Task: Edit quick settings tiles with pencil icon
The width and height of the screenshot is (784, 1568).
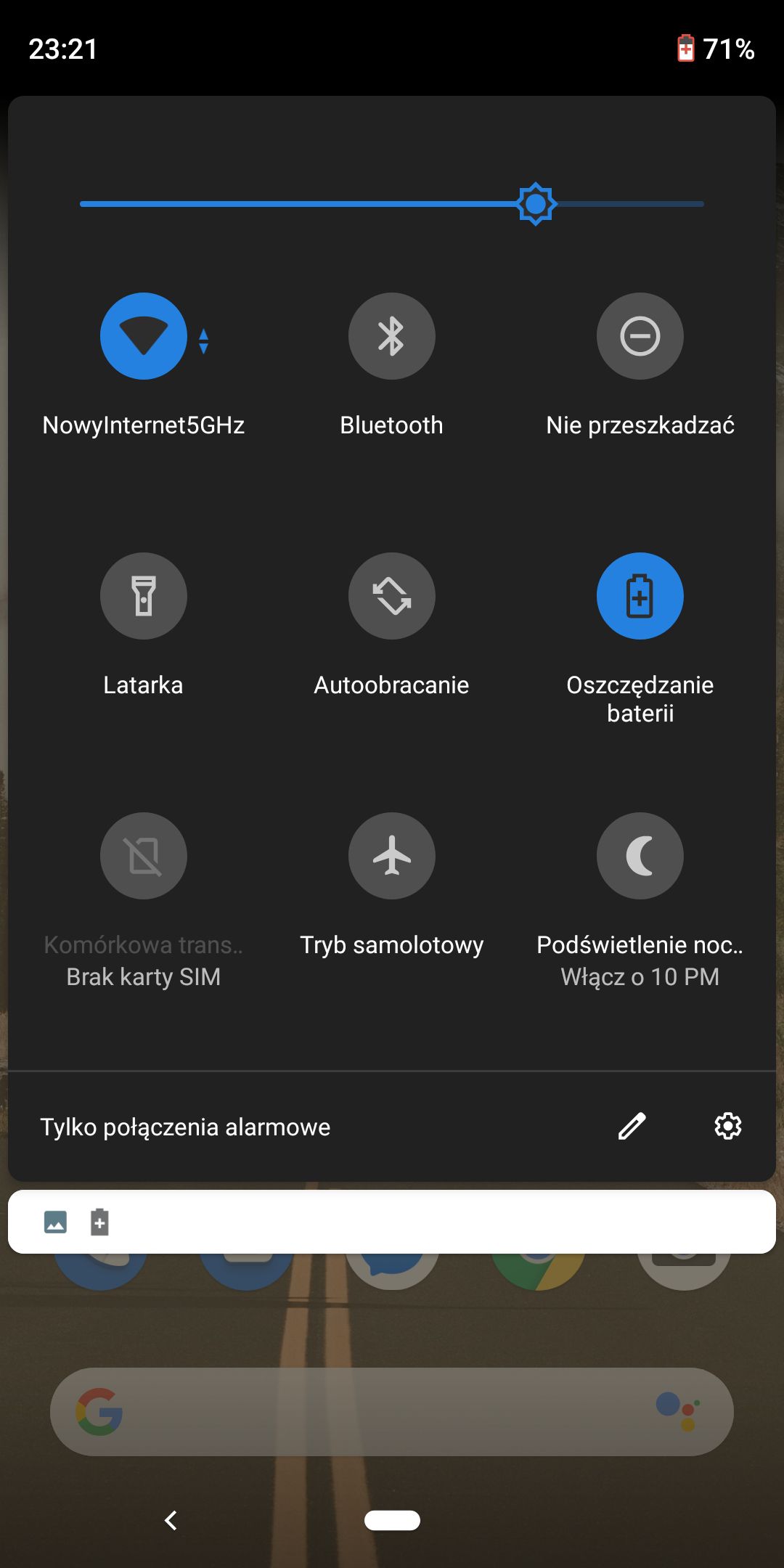Action: pyautogui.click(x=632, y=1126)
